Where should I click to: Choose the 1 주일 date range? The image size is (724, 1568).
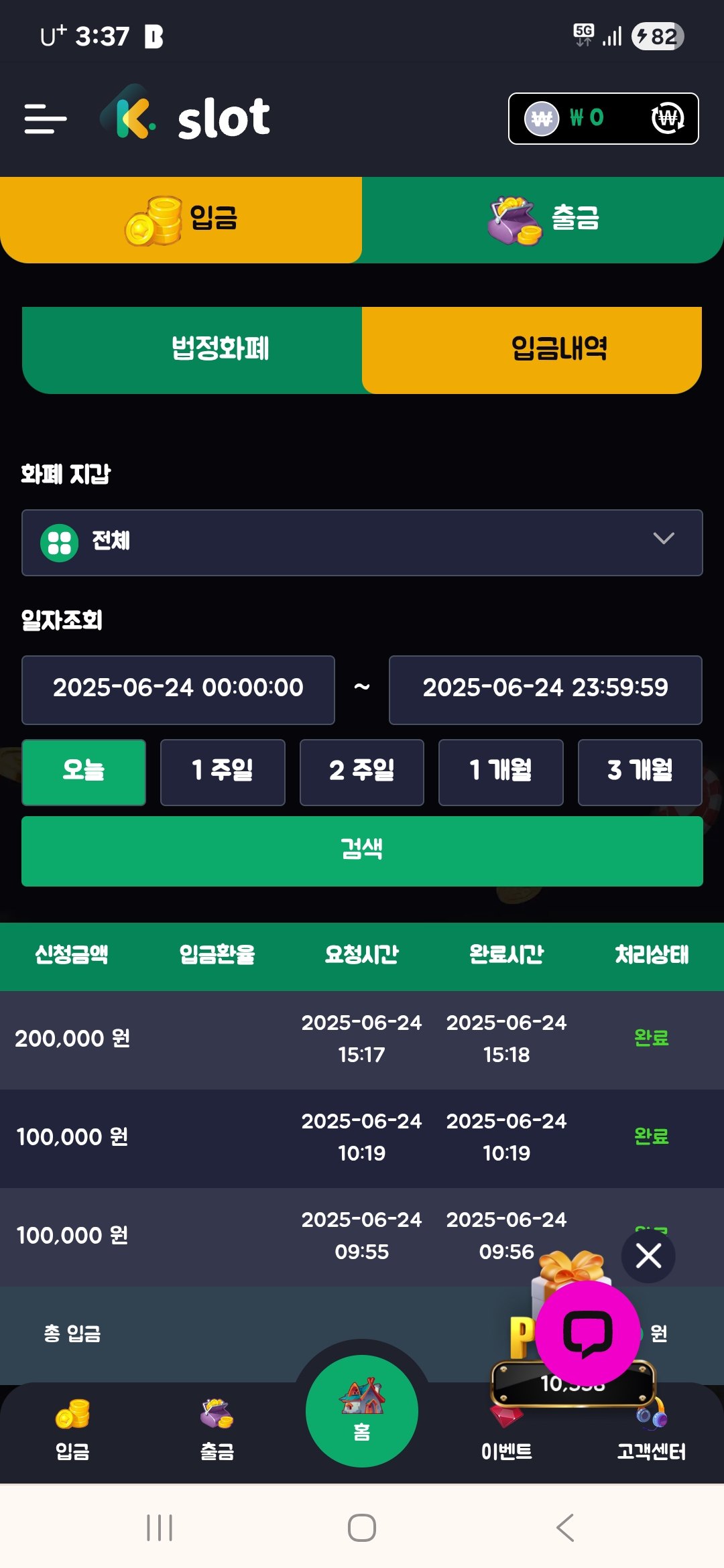coord(223,771)
